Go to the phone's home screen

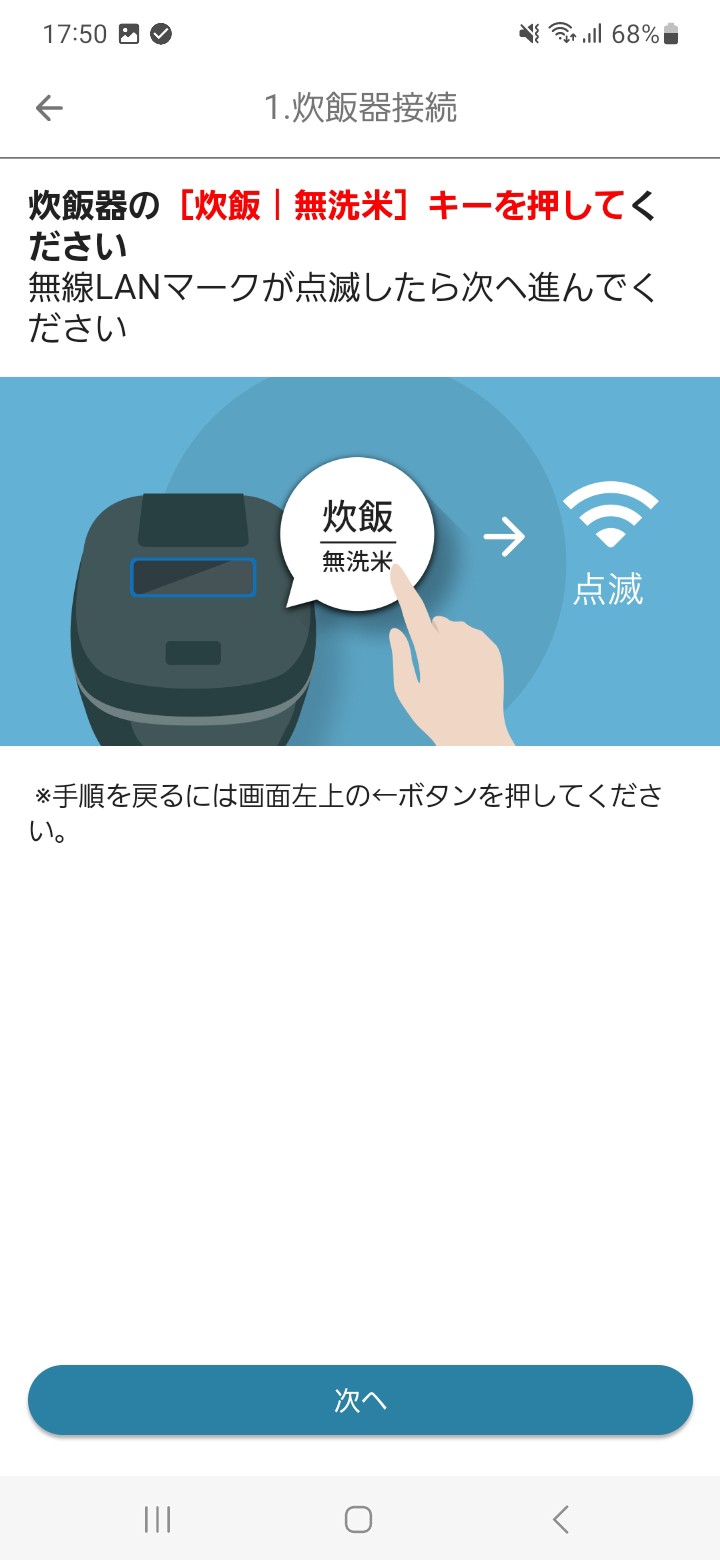[359, 1520]
